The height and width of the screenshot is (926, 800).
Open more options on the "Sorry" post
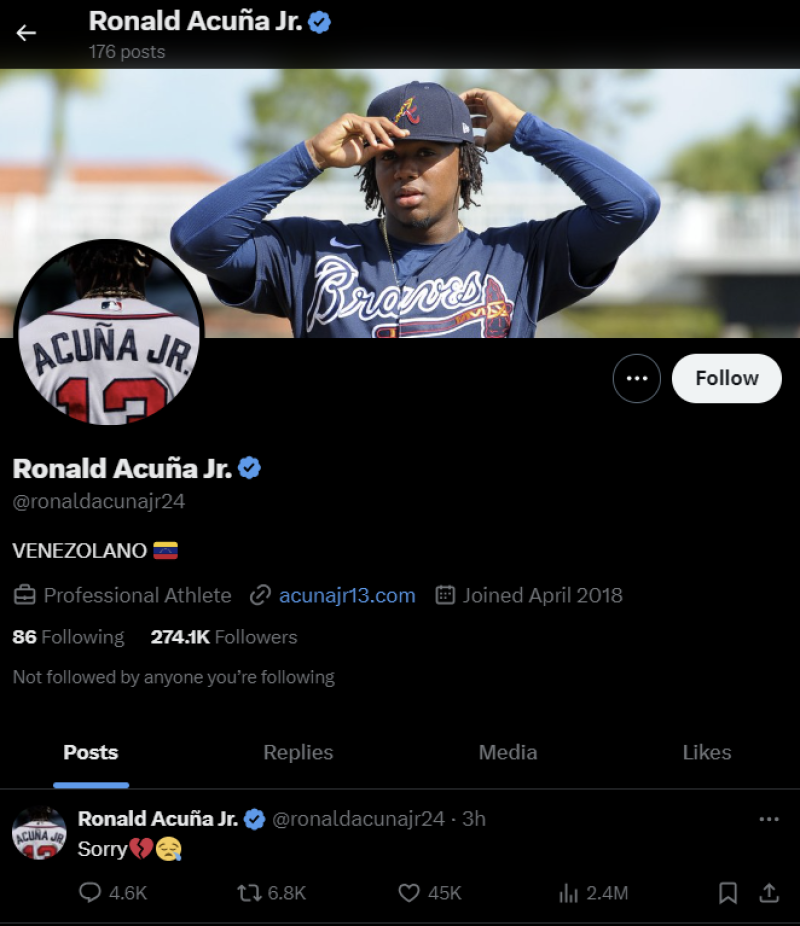pyautogui.click(x=768, y=819)
